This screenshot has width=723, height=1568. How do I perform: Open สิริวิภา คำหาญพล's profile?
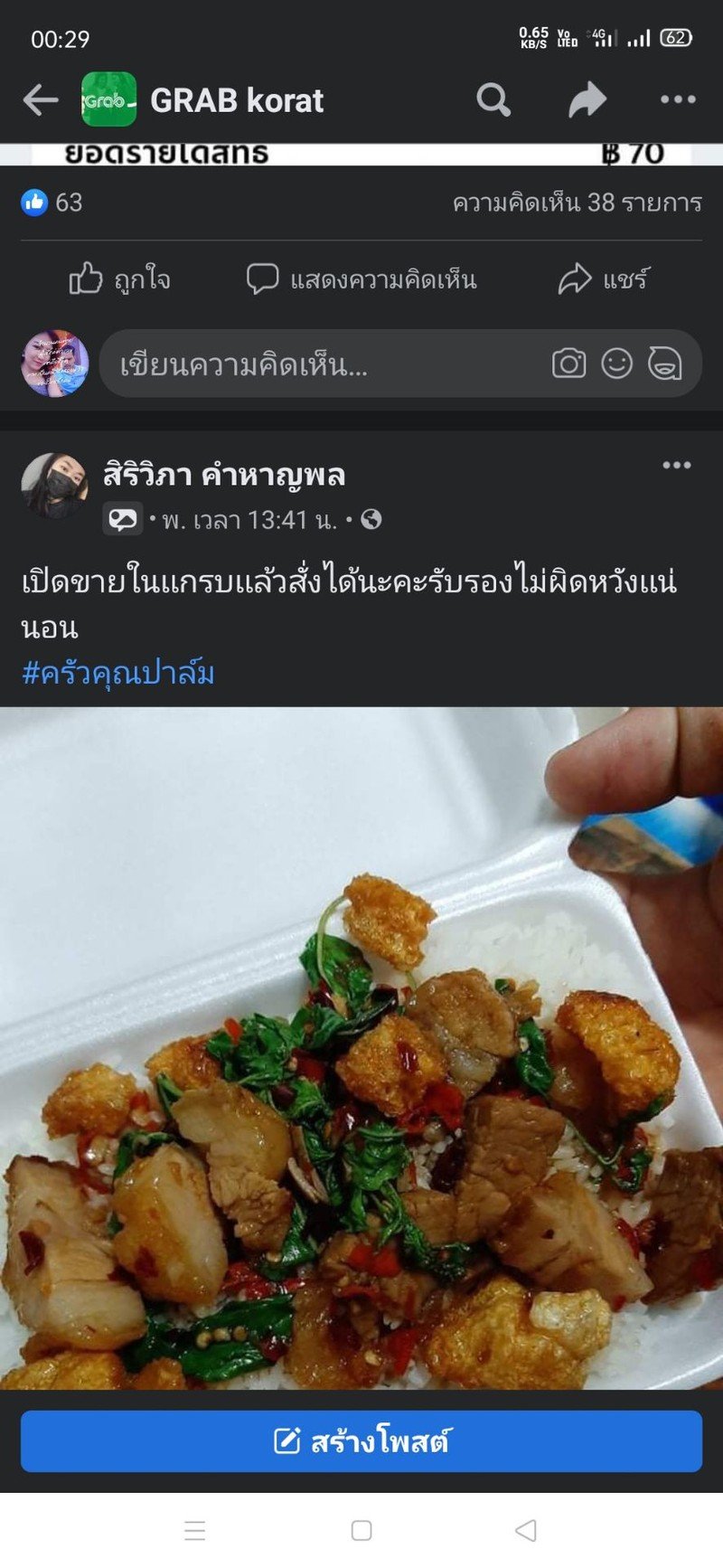(224, 475)
